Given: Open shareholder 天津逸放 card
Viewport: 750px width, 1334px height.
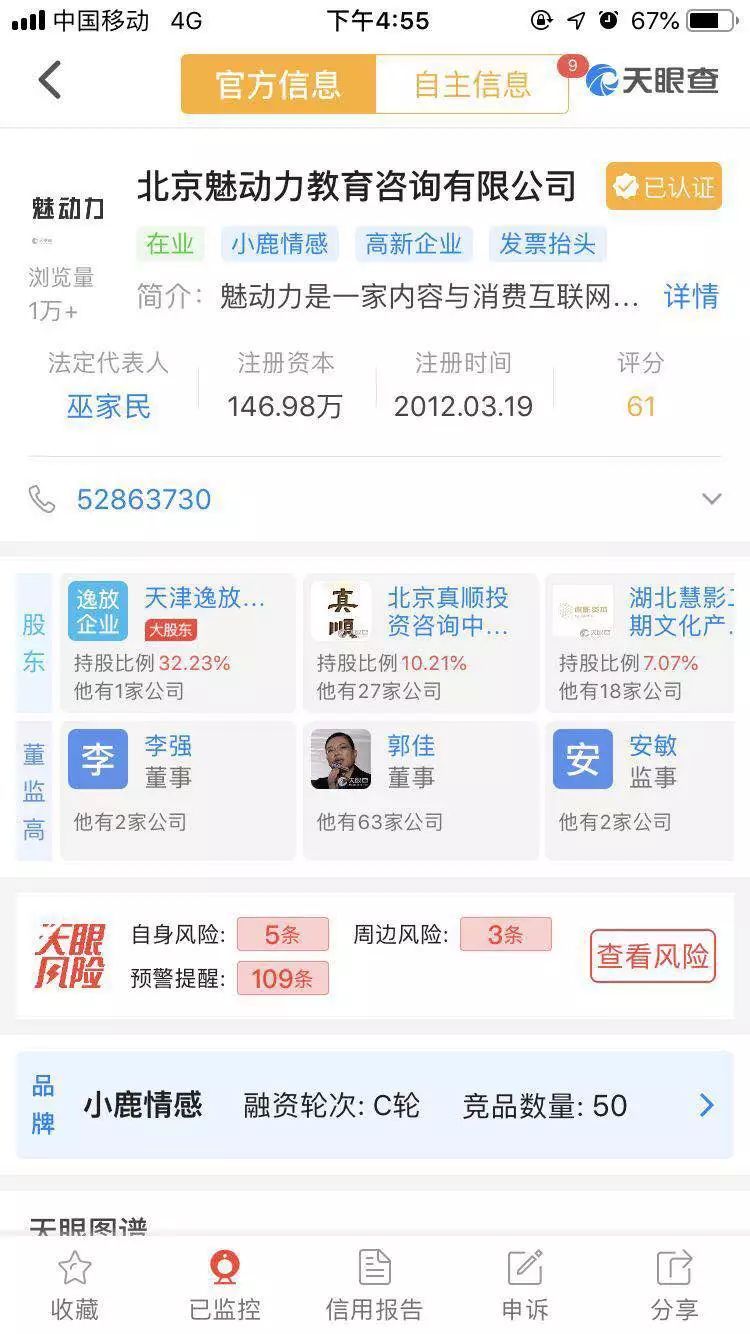Looking at the screenshot, I should tap(178, 642).
